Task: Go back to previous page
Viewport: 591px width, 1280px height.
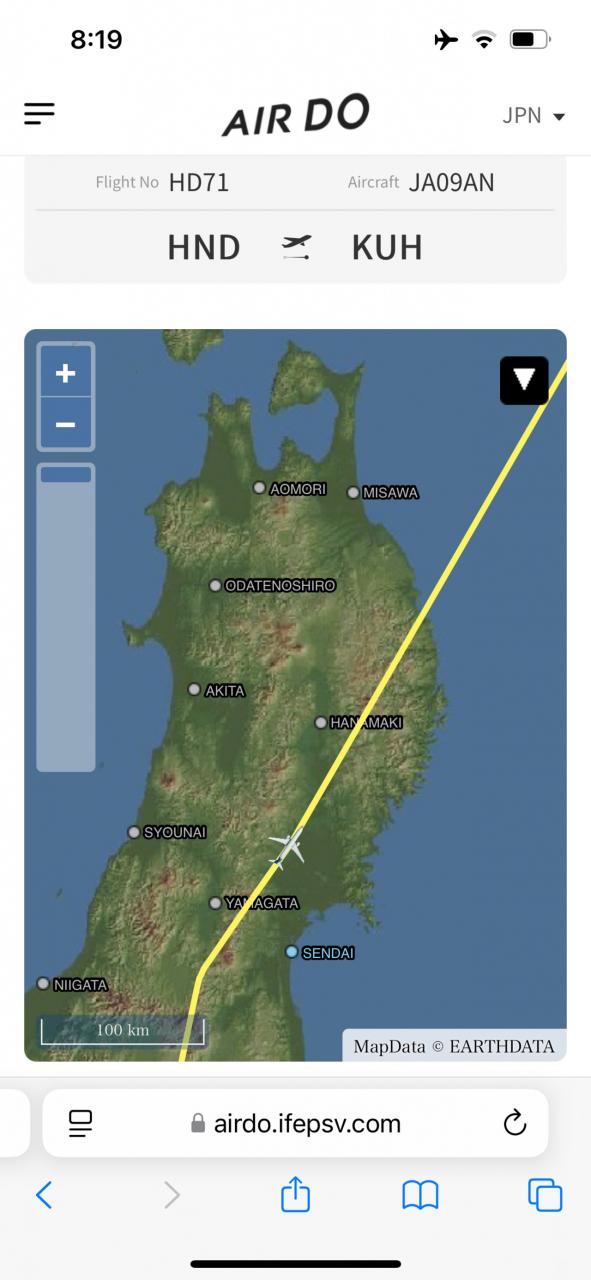Action: pos(43,1194)
